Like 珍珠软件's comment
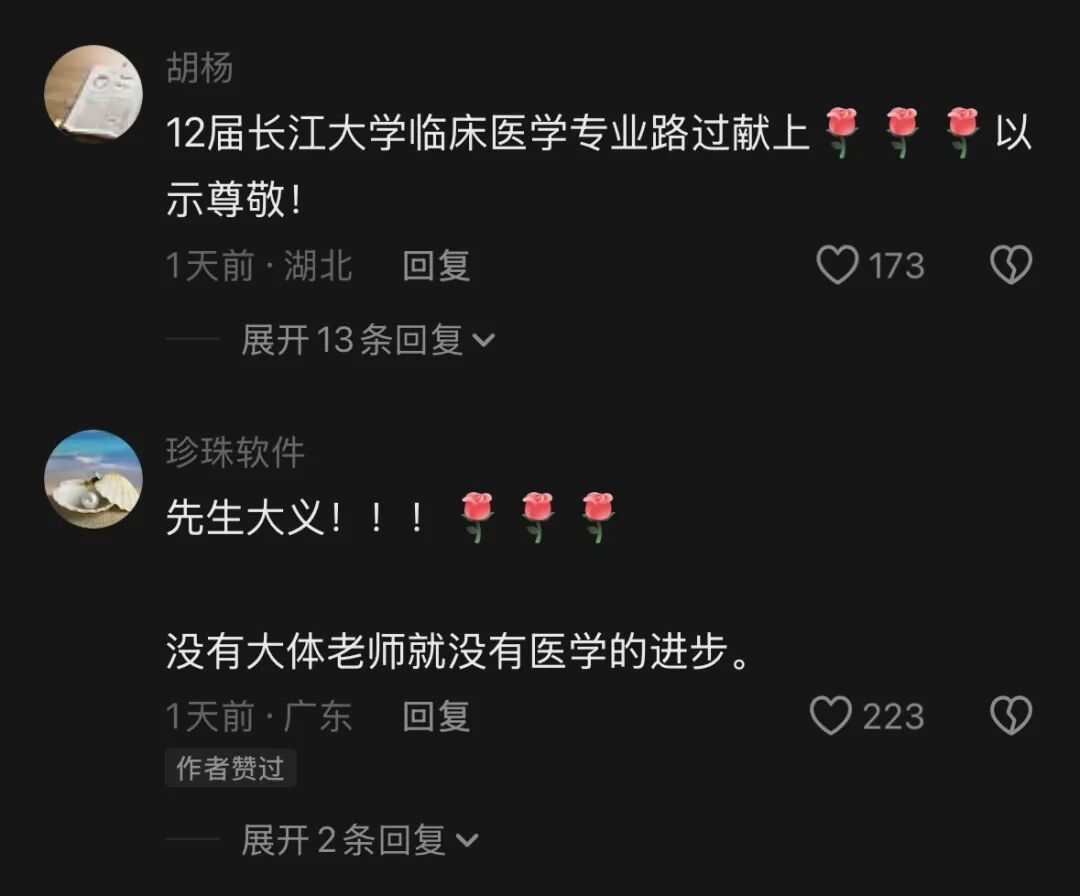1080x896 pixels. (830, 716)
